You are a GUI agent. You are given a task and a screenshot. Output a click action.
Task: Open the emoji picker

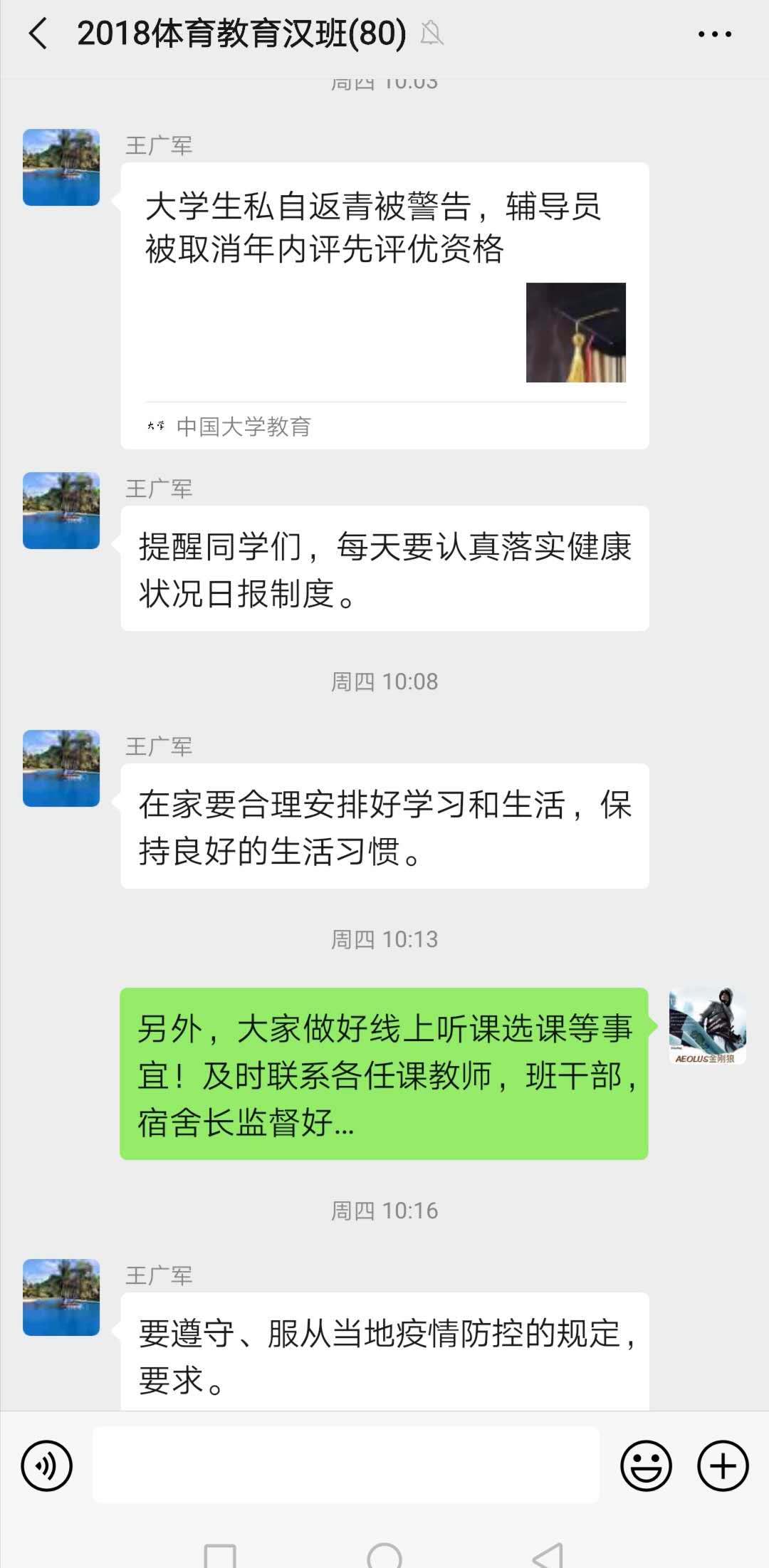click(x=646, y=1466)
